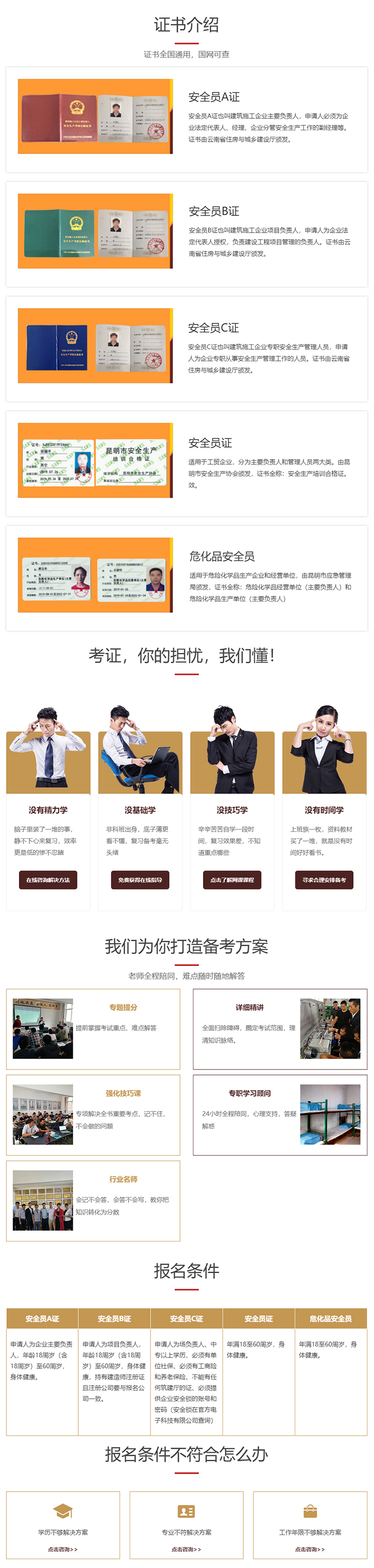Tap the 在线咨询解决方法 button
This screenshot has width=374, height=1568.
pos(48,879)
